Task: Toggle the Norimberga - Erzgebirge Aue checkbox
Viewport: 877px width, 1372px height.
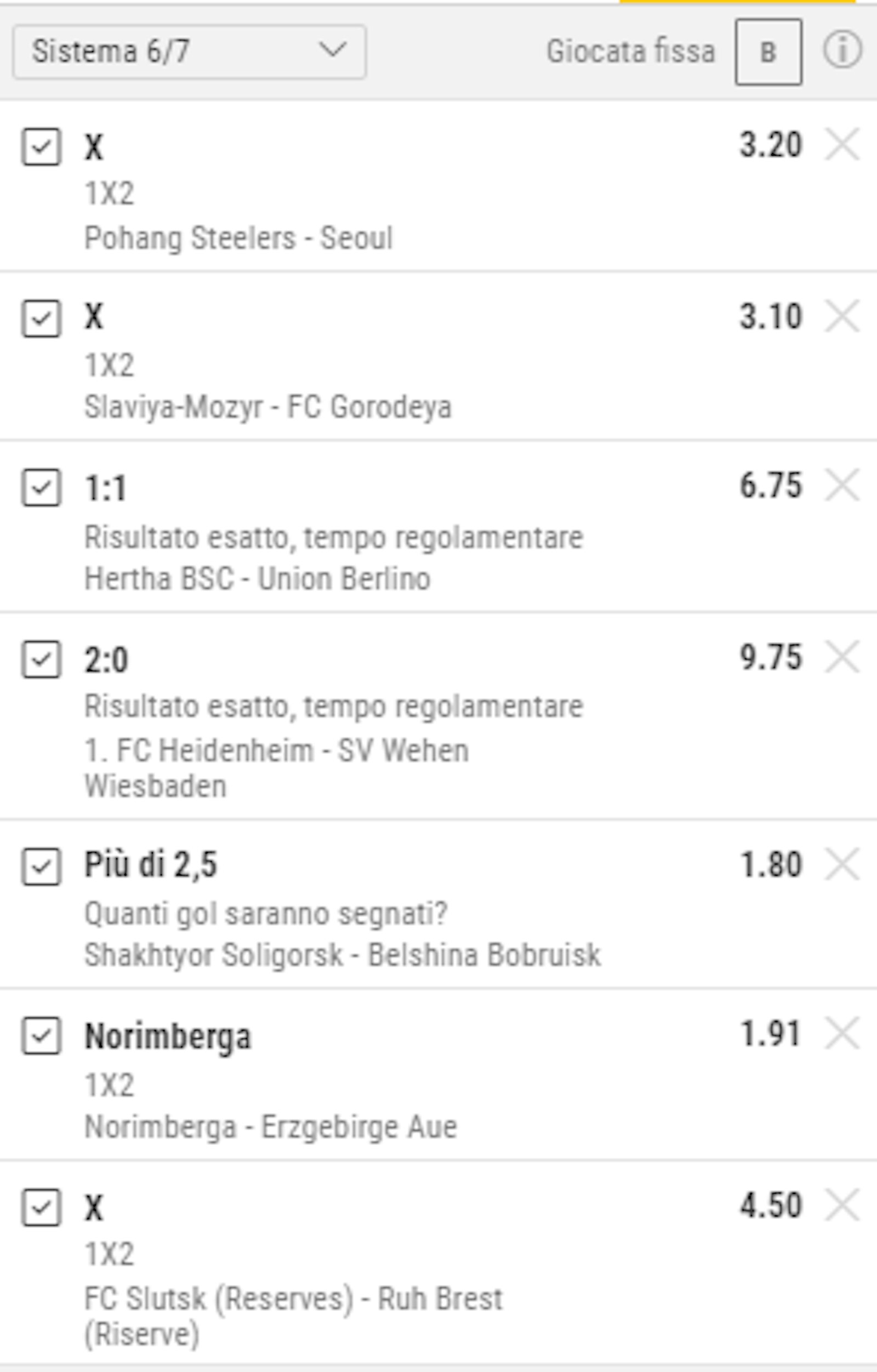Action: click(41, 1035)
